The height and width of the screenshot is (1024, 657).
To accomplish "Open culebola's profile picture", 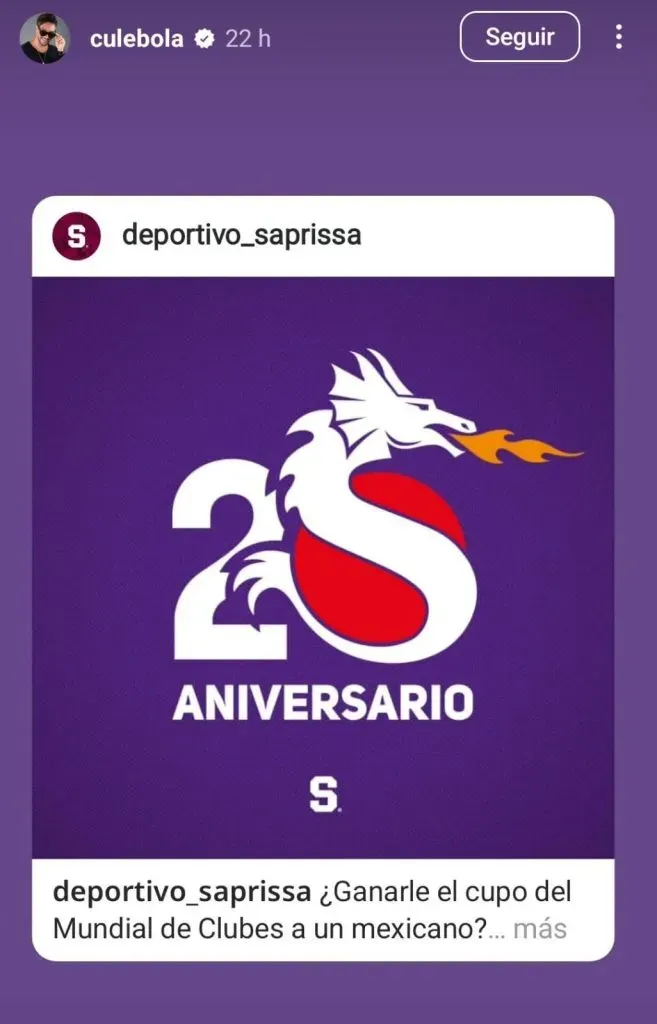I will [45, 39].
